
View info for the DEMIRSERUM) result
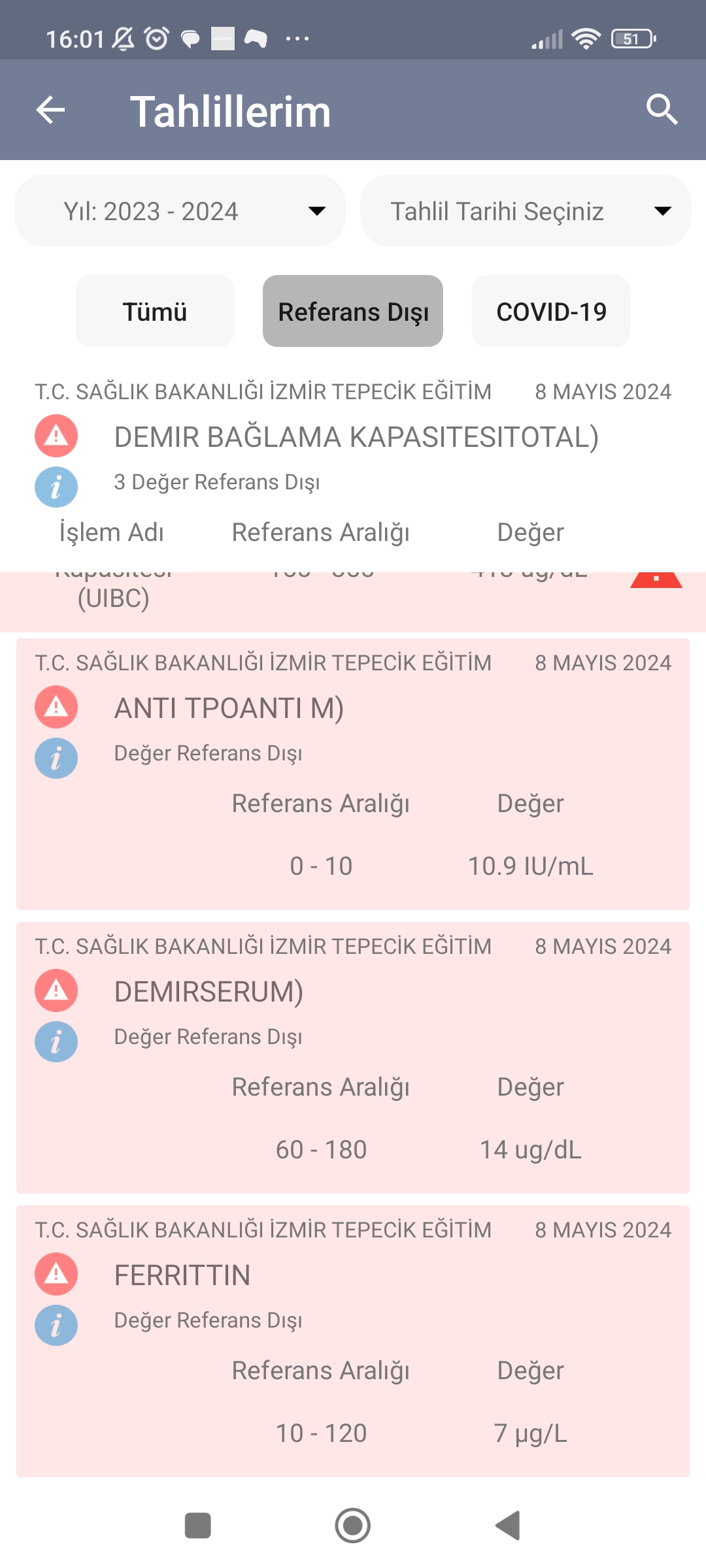tap(56, 1041)
